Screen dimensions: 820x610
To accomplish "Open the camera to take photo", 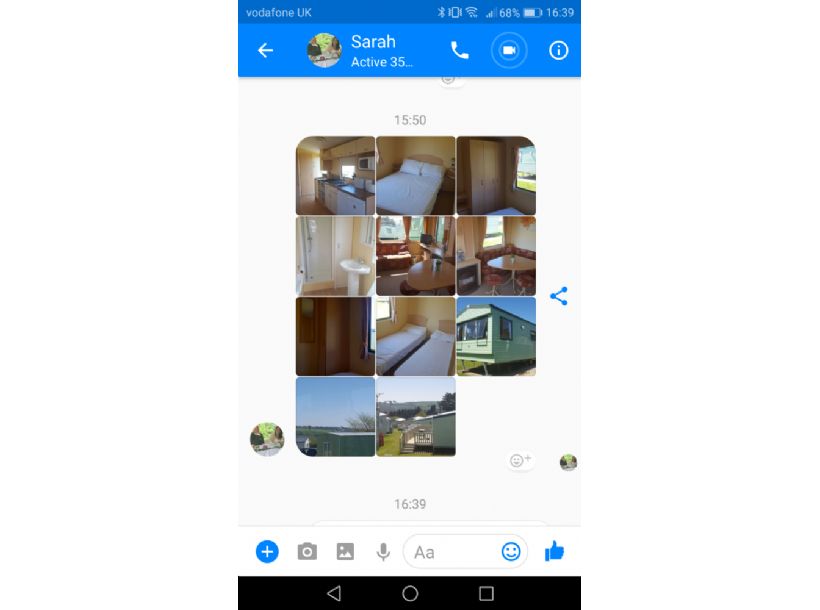I will 307,551.
